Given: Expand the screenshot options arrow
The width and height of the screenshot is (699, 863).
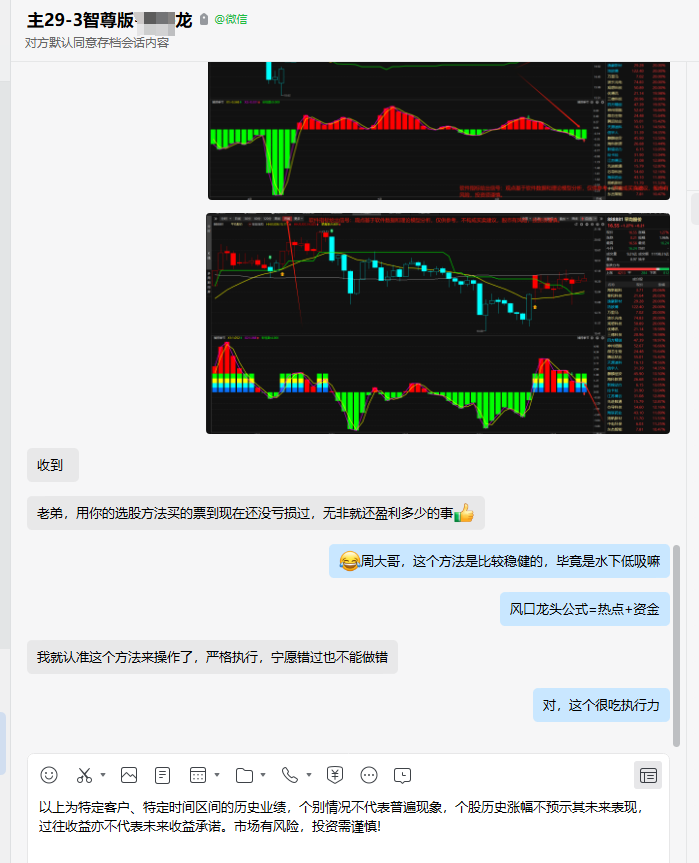Looking at the screenshot, I should pyautogui.click(x=103, y=775).
